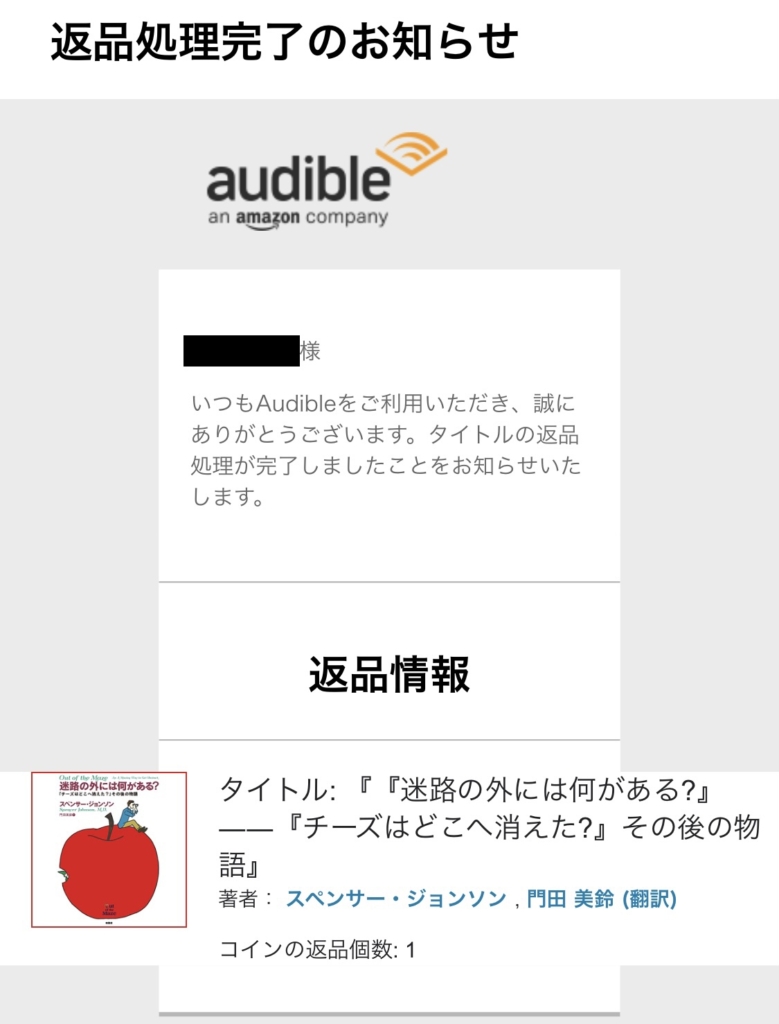779x1024 pixels.
Task: Open author link スペンサー・ジョンソン
Action: click(396, 899)
